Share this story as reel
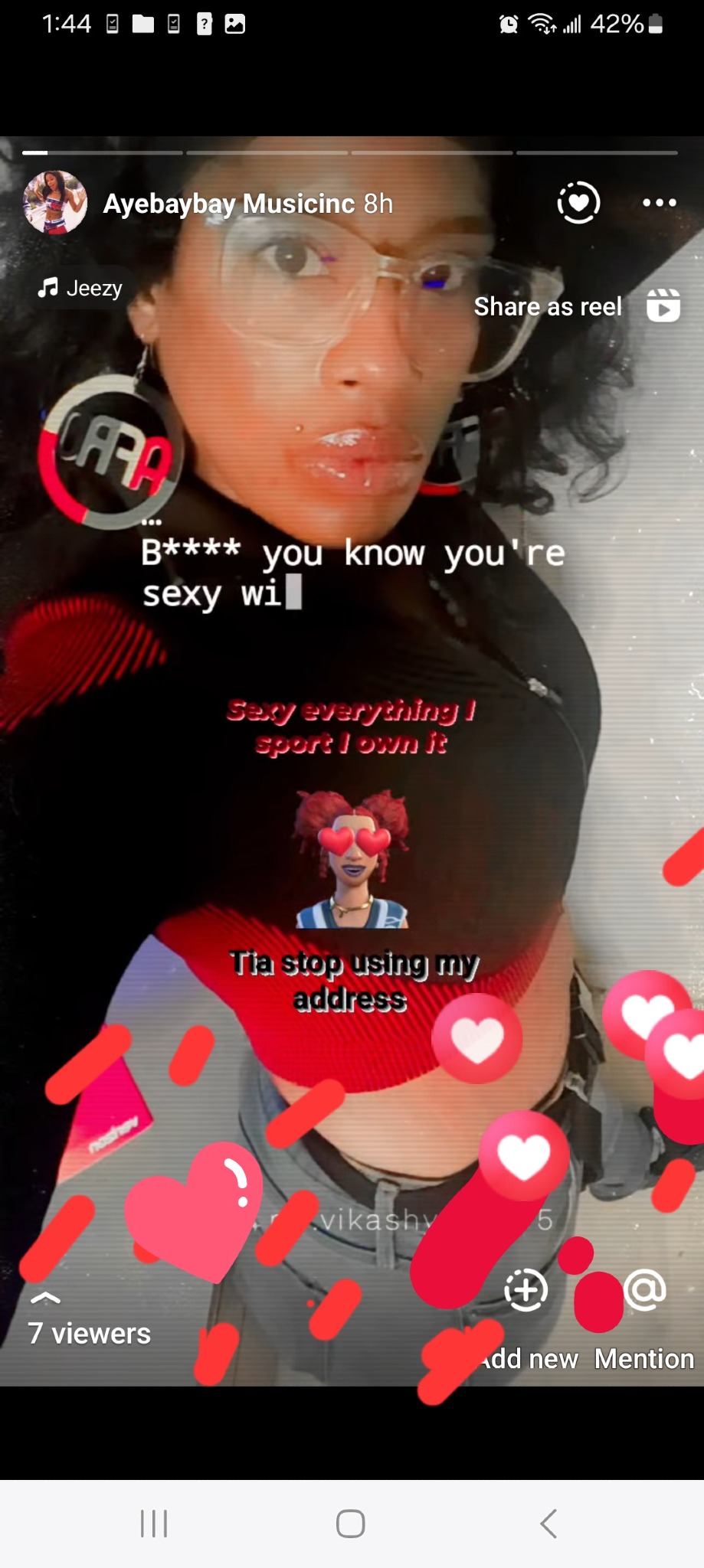This screenshot has width=704, height=1568. tap(576, 307)
